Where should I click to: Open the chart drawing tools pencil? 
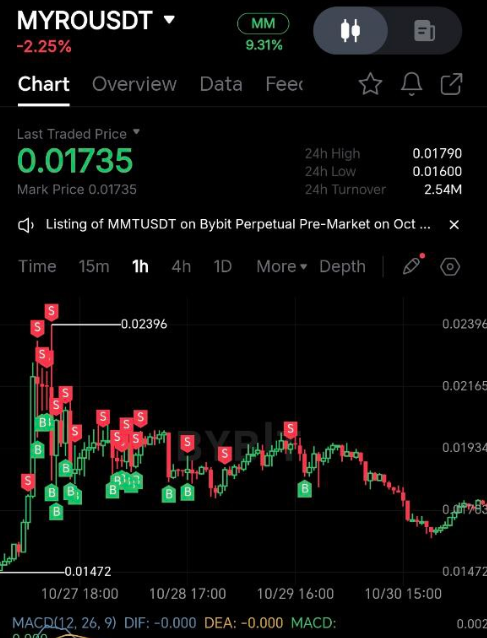pyautogui.click(x=413, y=266)
